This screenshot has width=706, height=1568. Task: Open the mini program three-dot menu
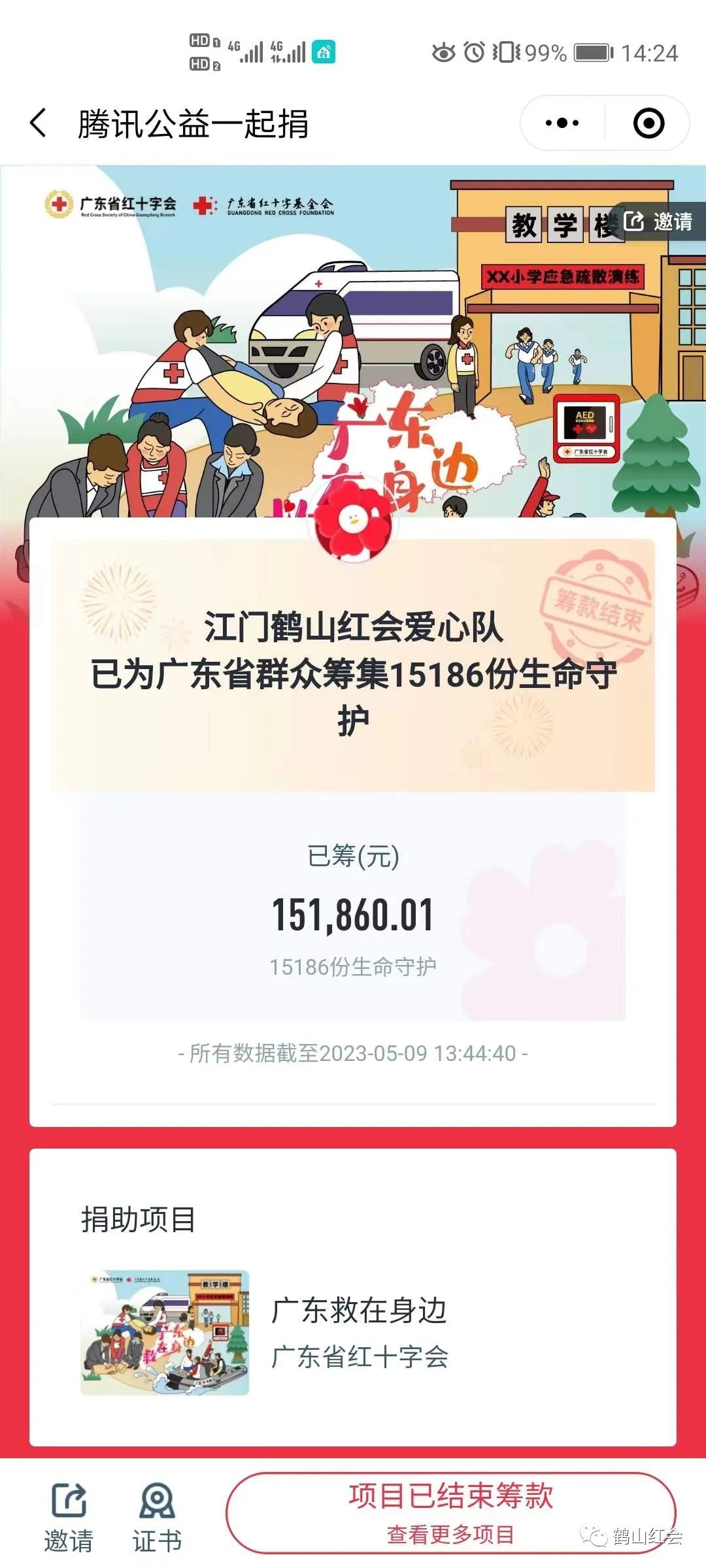pyautogui.click(x=562, y=123)
